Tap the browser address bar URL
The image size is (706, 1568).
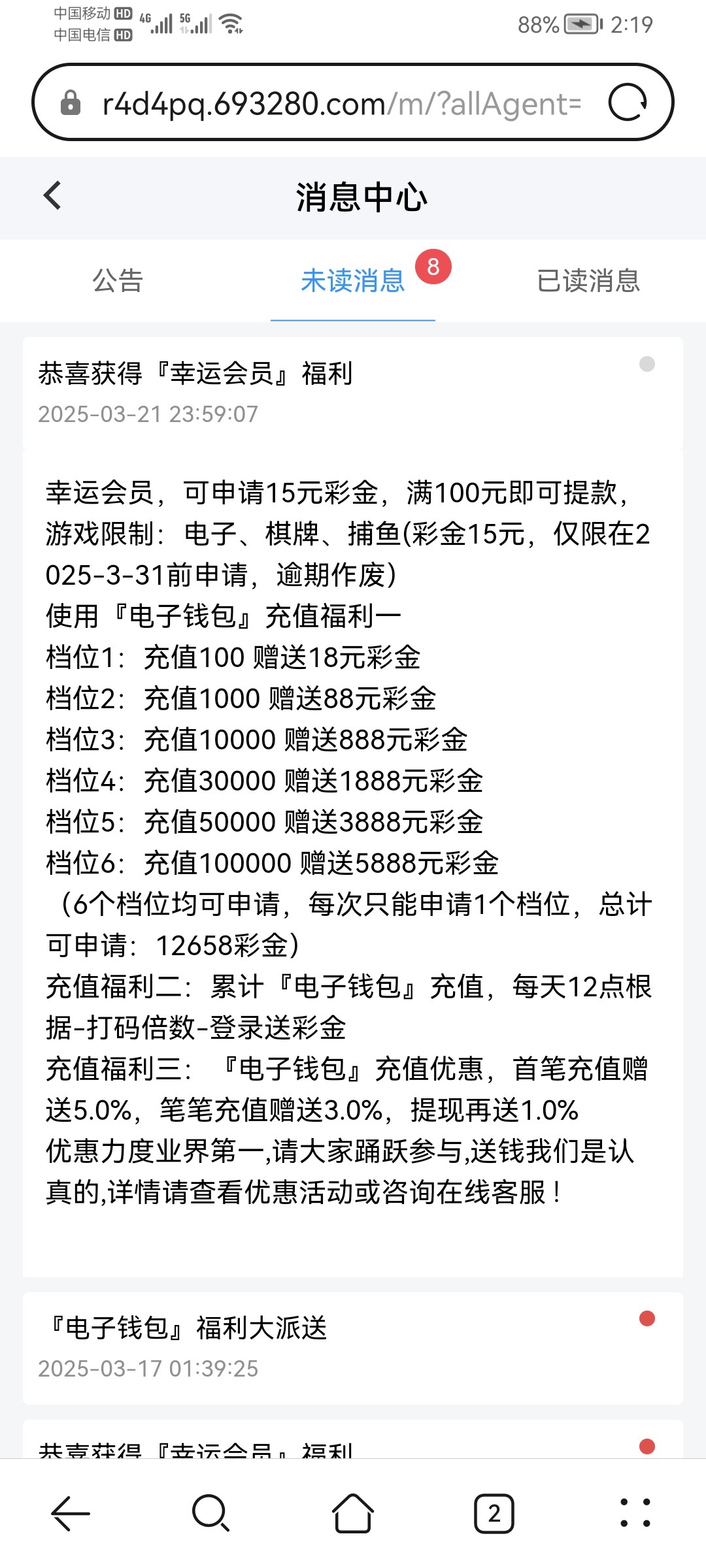tap(341, 103)
